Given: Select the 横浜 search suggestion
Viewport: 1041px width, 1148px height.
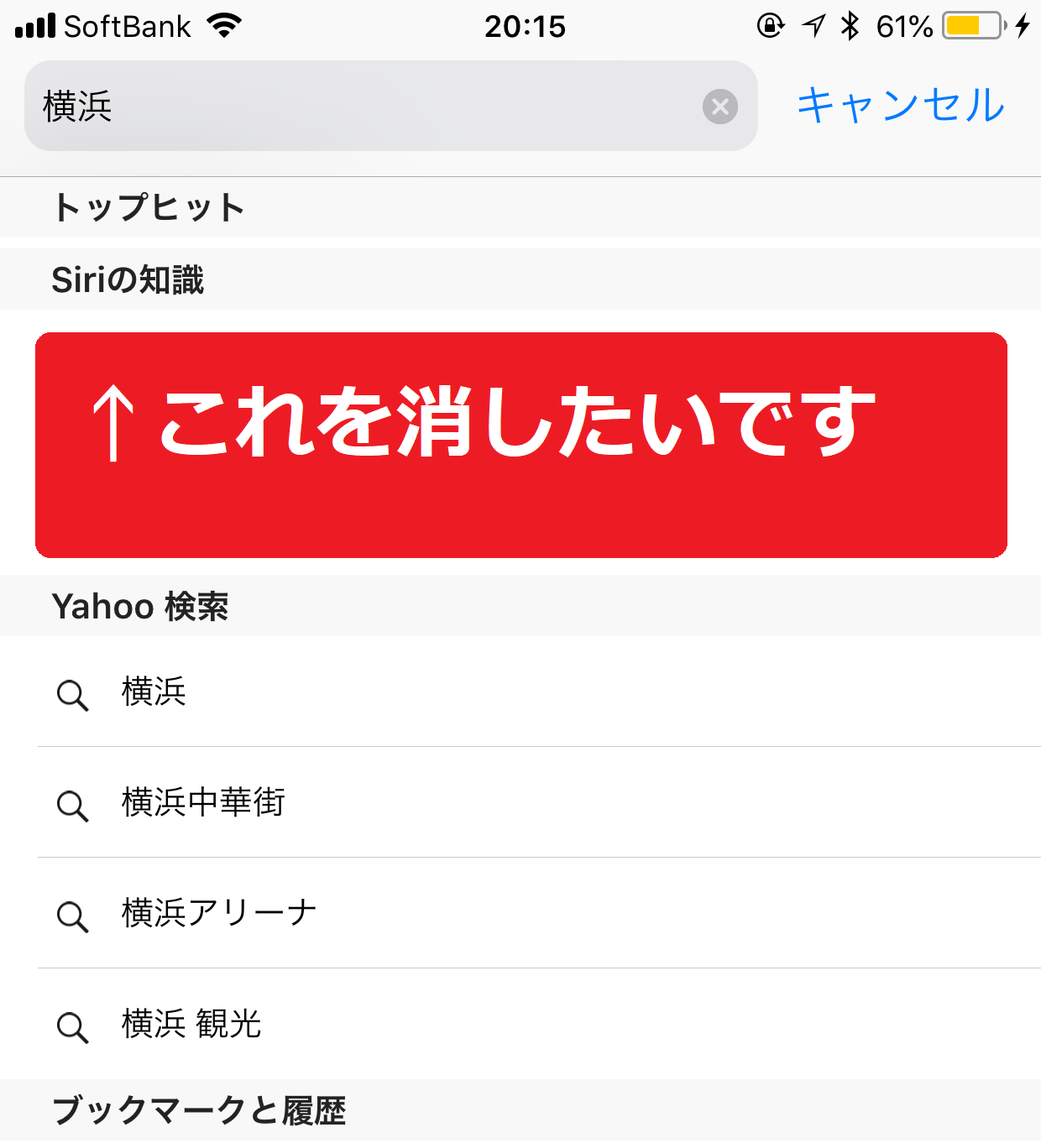Looking at the screenshot, I should pyautogui.click(x=154, y=692).
